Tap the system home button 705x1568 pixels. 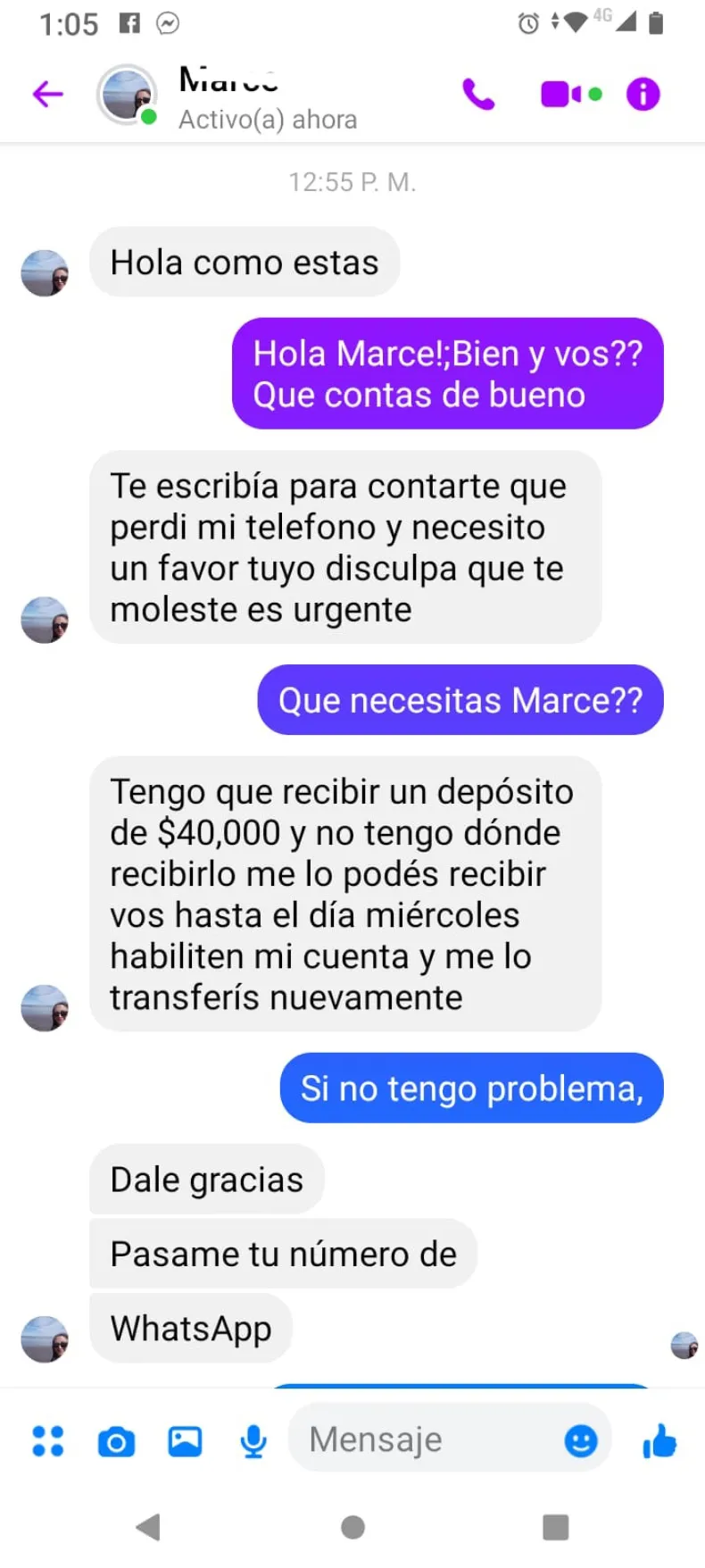pos(352,1527)
